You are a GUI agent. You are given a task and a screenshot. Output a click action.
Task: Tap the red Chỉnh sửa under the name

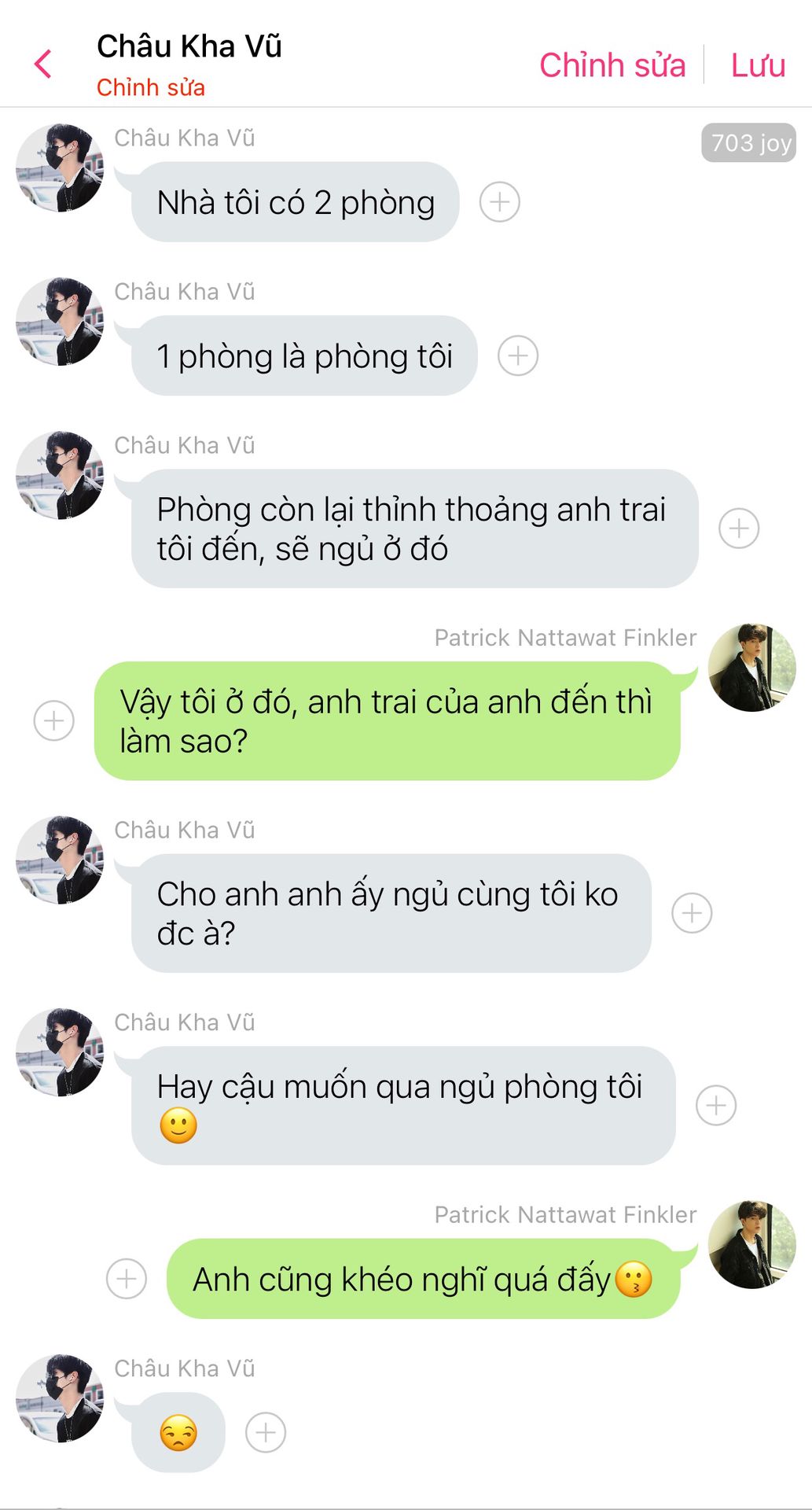click(x=150, y=87)
